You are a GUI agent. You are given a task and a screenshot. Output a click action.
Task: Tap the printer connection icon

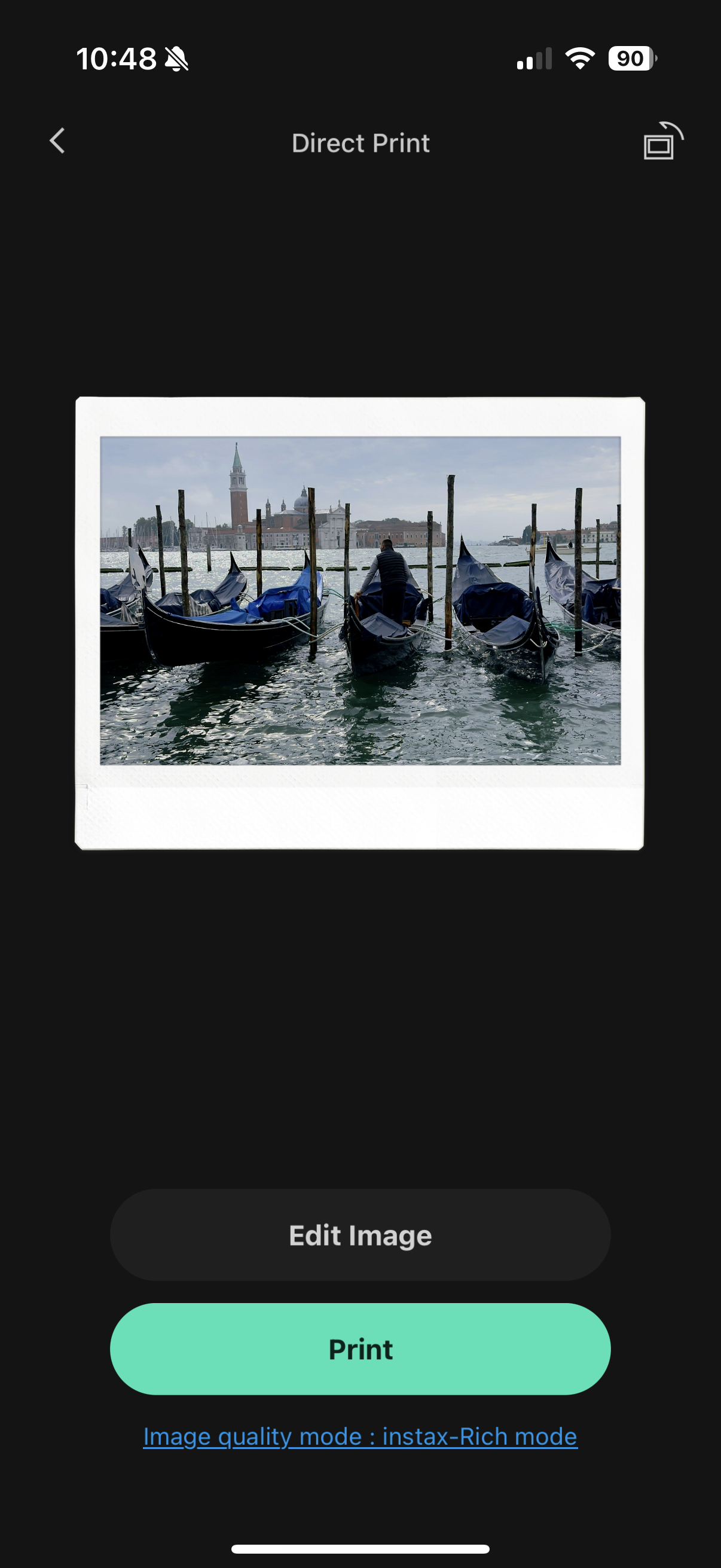click(x=662, y=141)
